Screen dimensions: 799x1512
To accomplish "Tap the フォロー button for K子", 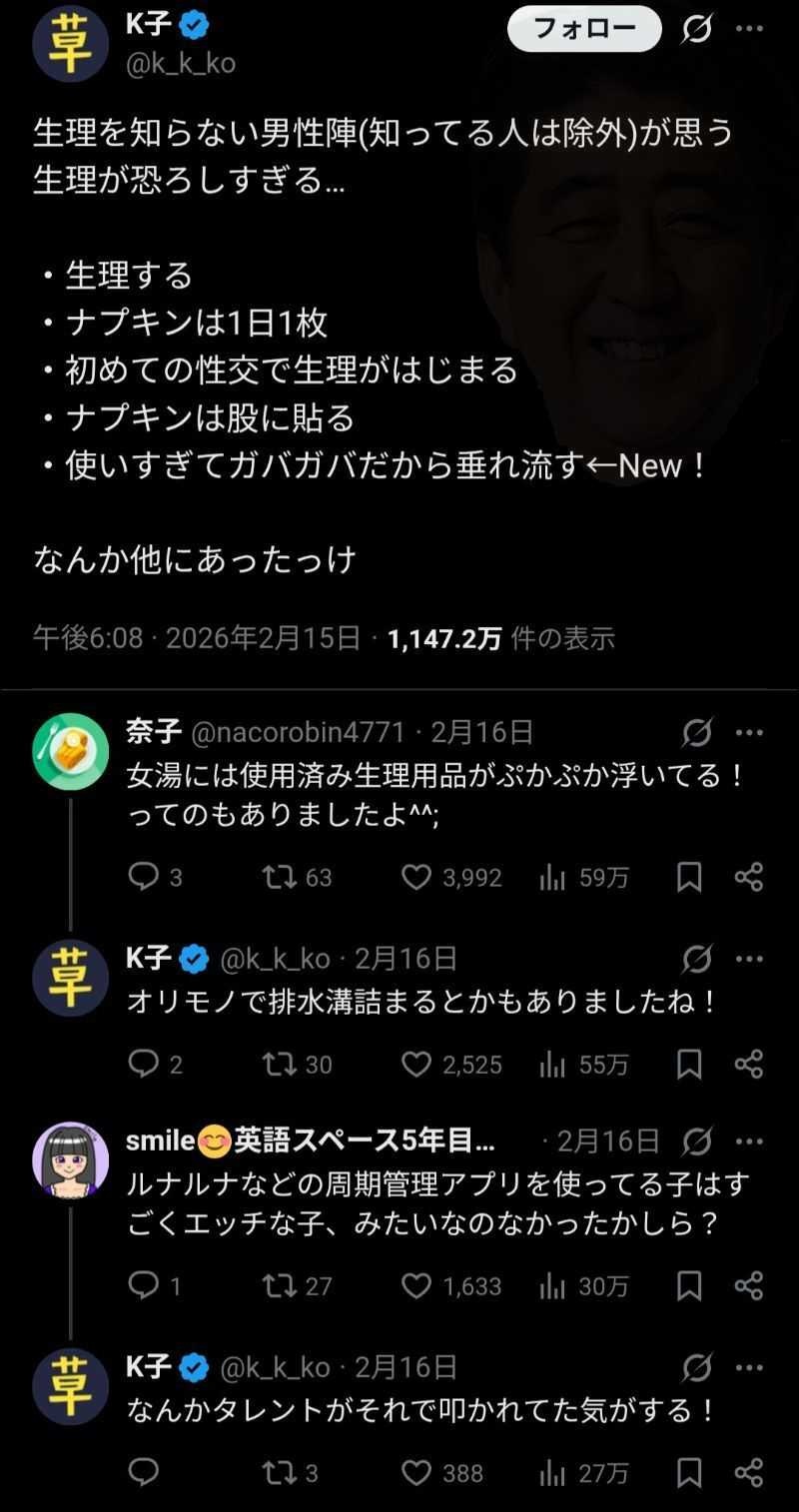I will point(584,29).
